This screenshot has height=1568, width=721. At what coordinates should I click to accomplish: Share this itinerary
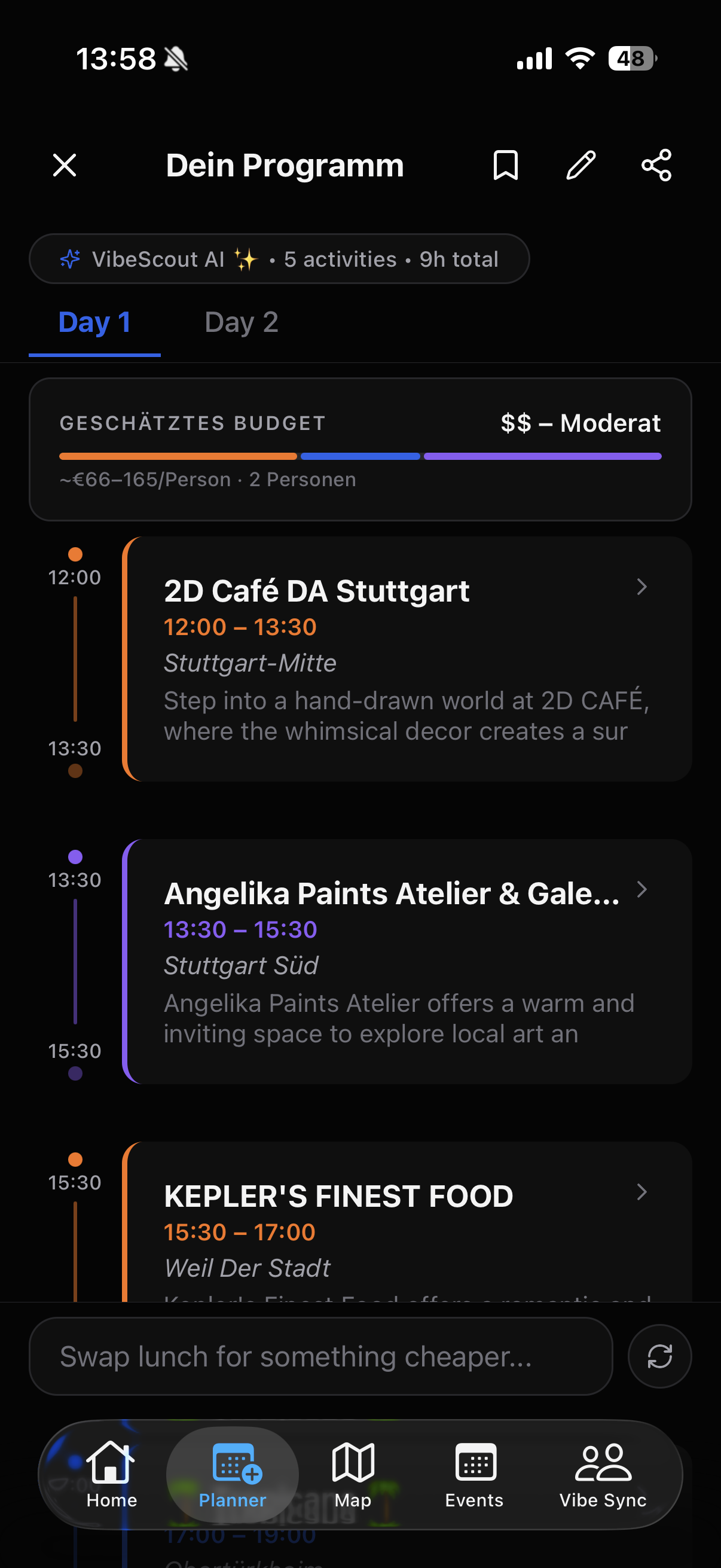656,165
